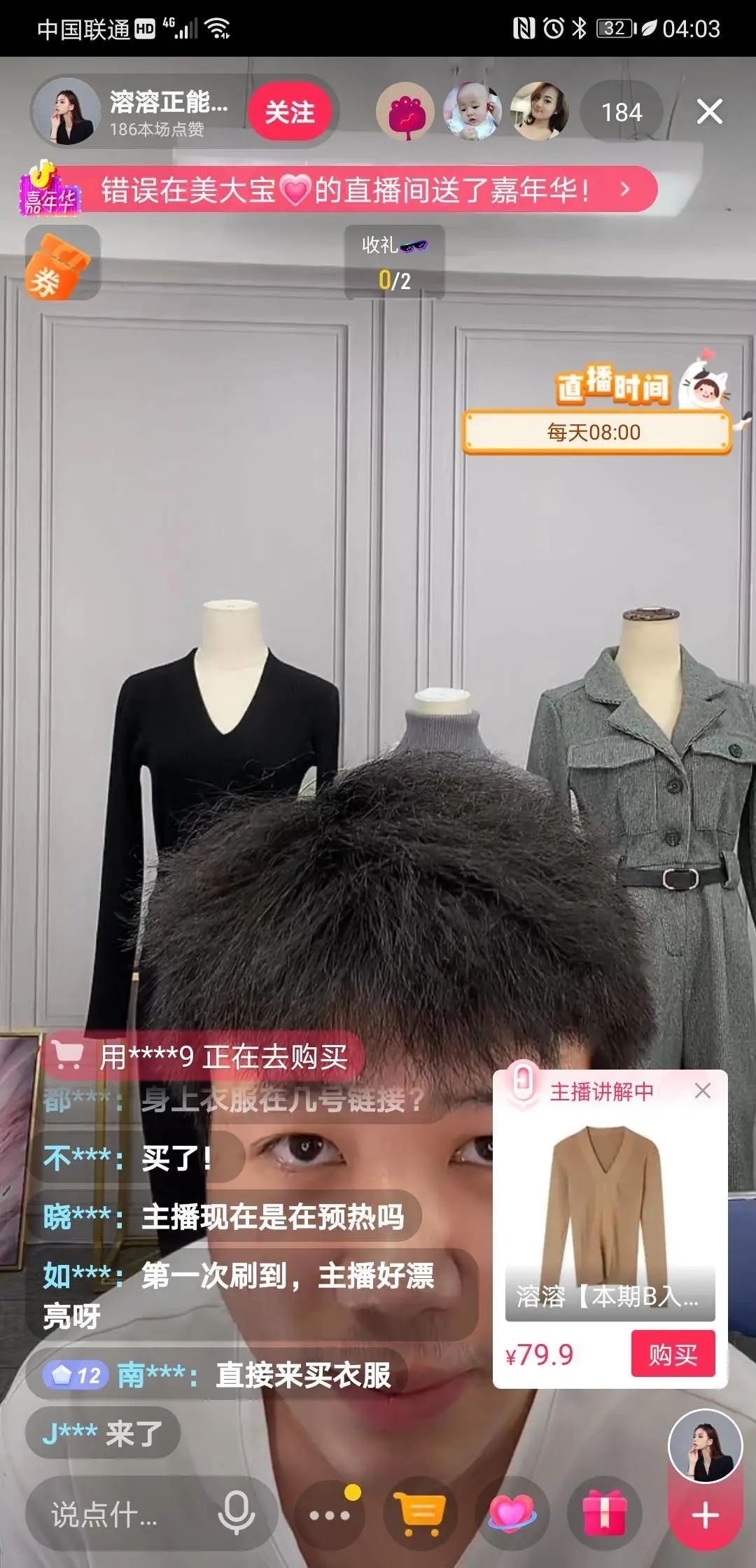Open the 184 viewers list
Screen dimensions: 756x1568
pyautogui.click(x=621, y=112)
